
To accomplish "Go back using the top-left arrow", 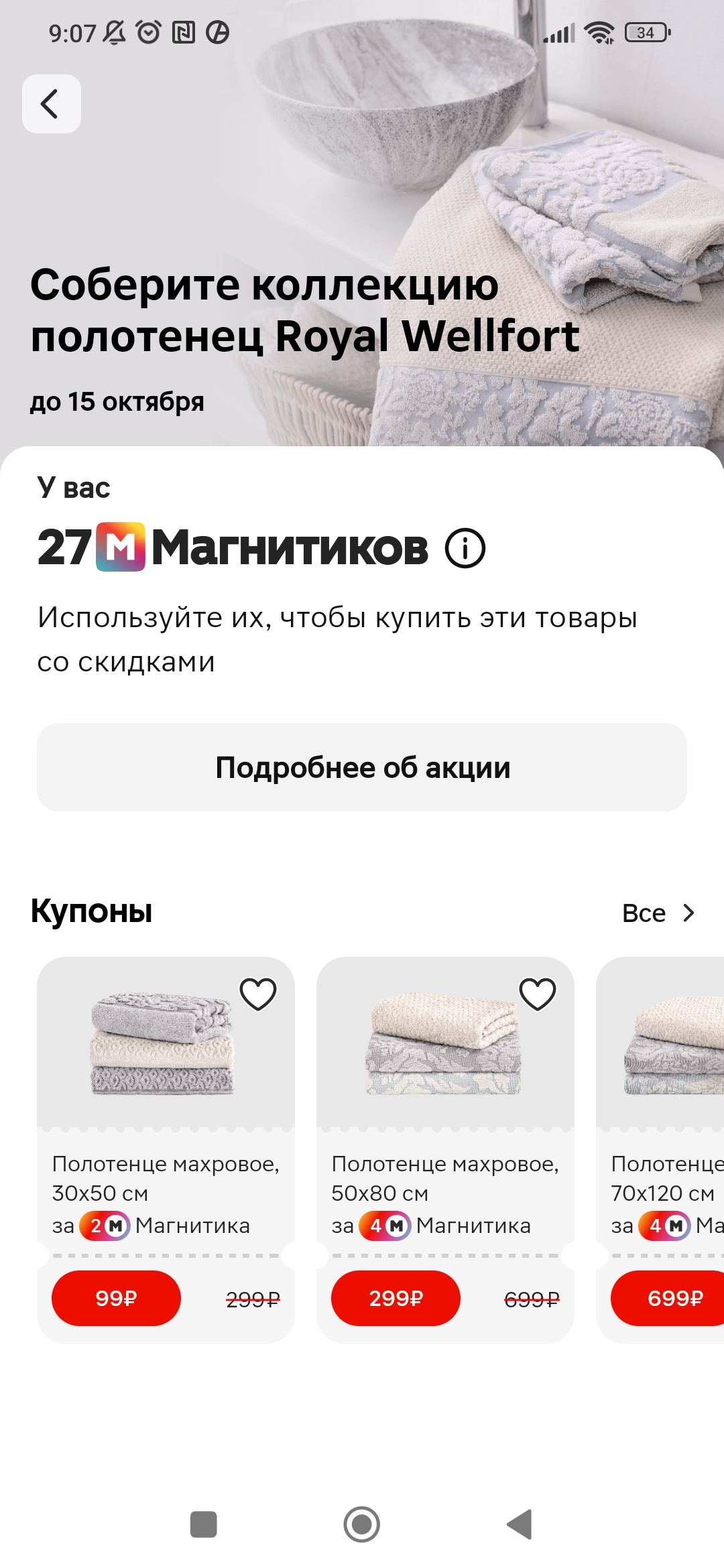I will coord(52,104).
